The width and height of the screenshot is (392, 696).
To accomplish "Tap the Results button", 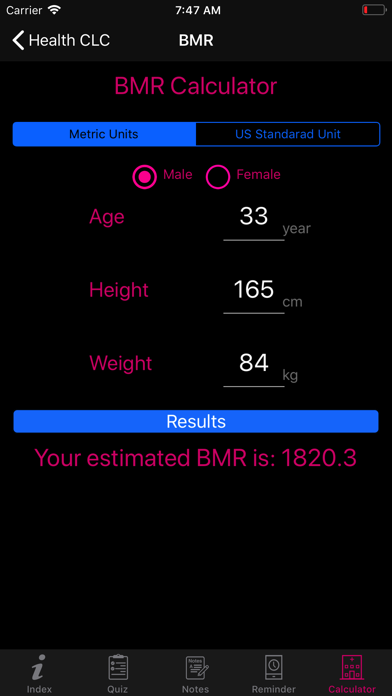I will click(196, 421).
